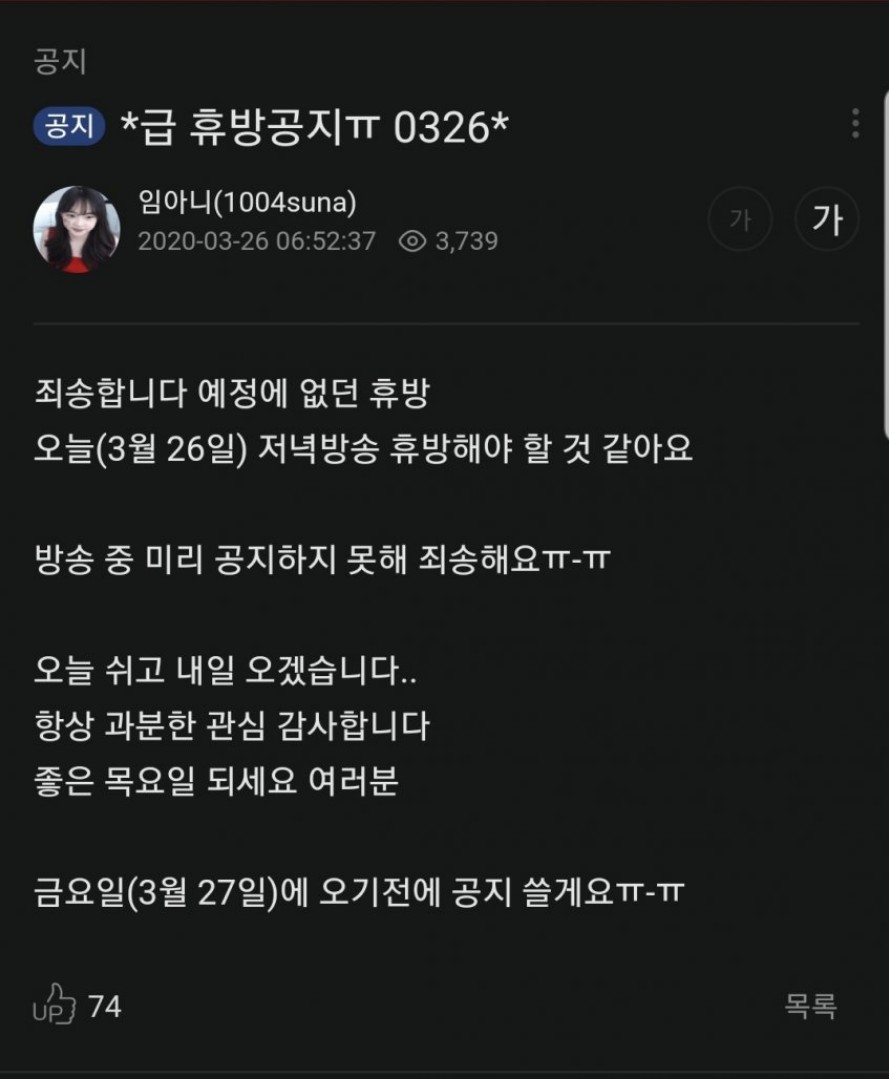Increase text size with large 가 button
Image resolution: width=889 pixels, height=1080 pixels.
tap(827, 219)
